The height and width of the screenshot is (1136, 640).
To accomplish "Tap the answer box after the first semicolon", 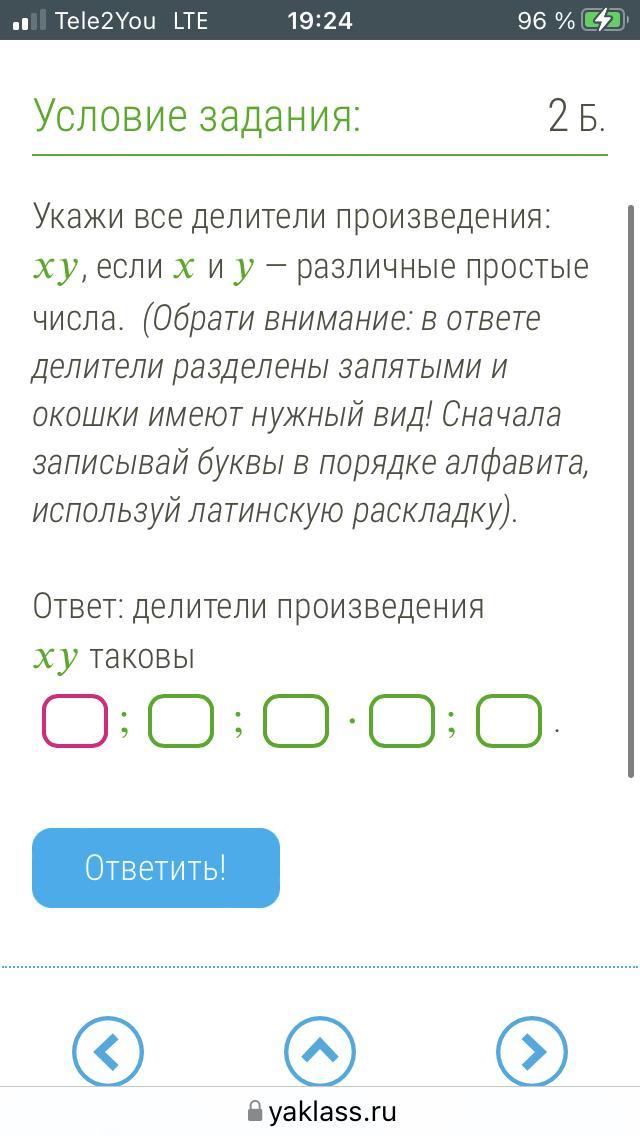I will 181,721.
